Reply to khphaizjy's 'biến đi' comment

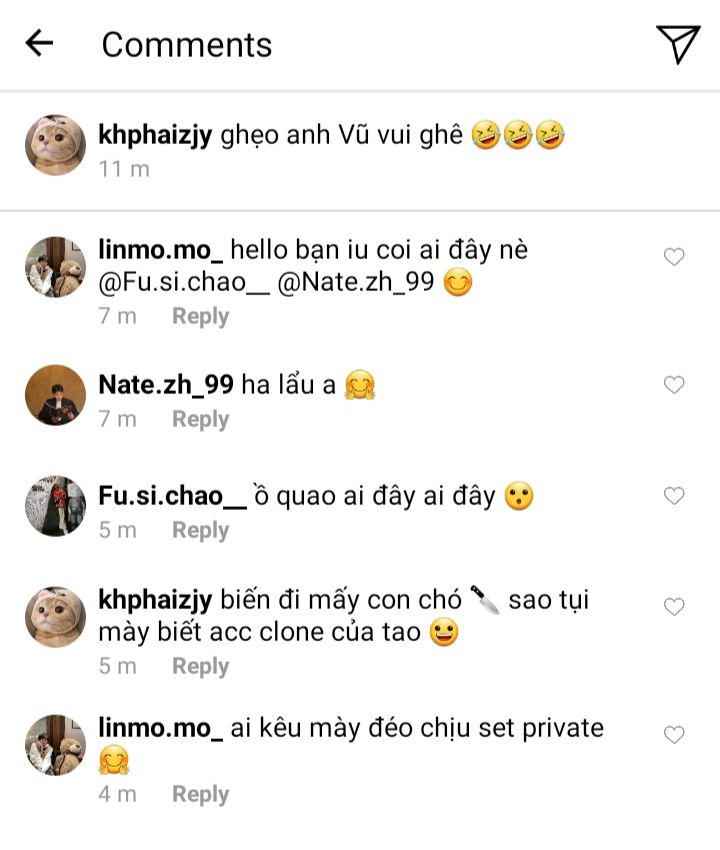pyautogui.click(x=200, y=666)
